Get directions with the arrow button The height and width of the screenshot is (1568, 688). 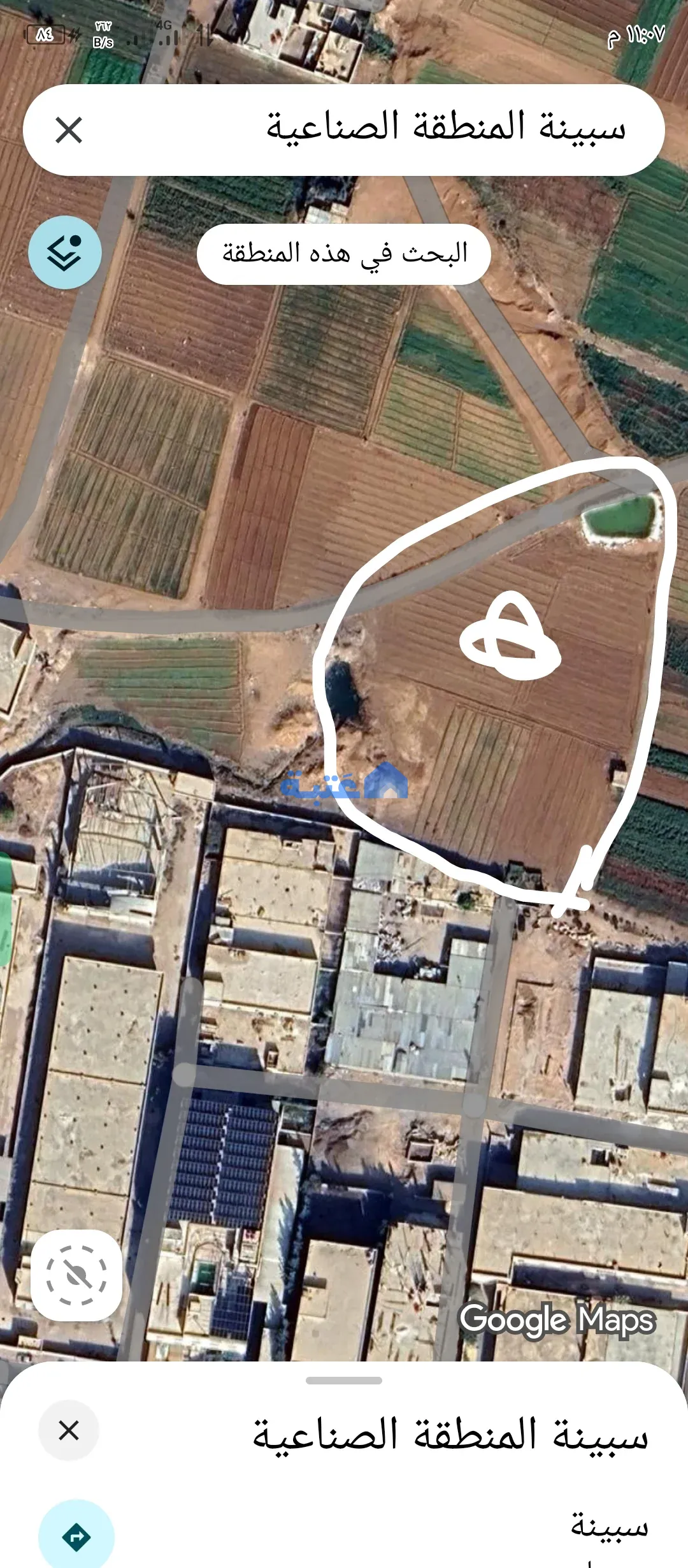tap(76, 1536)
